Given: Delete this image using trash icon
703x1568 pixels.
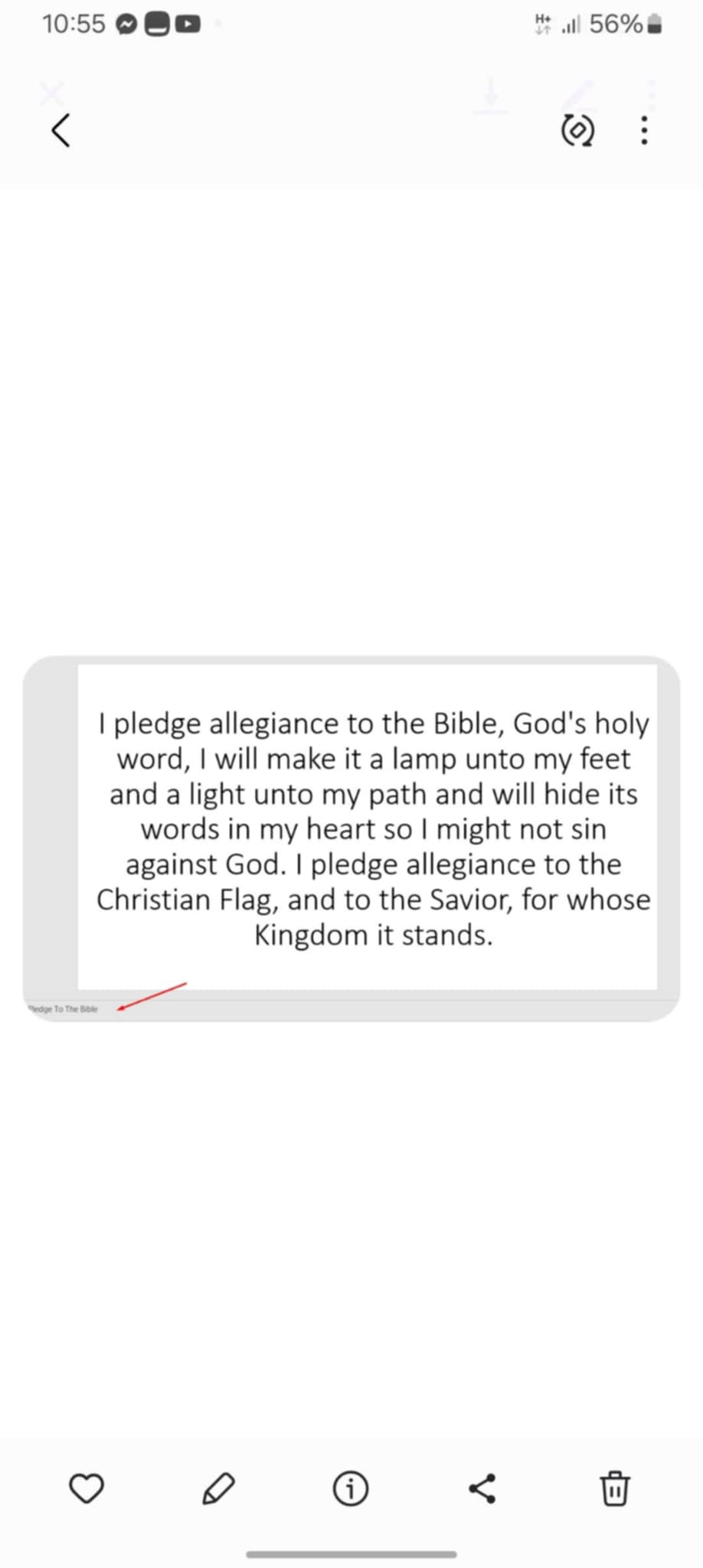Looking at the screenshot, I should pos(615,1488).
